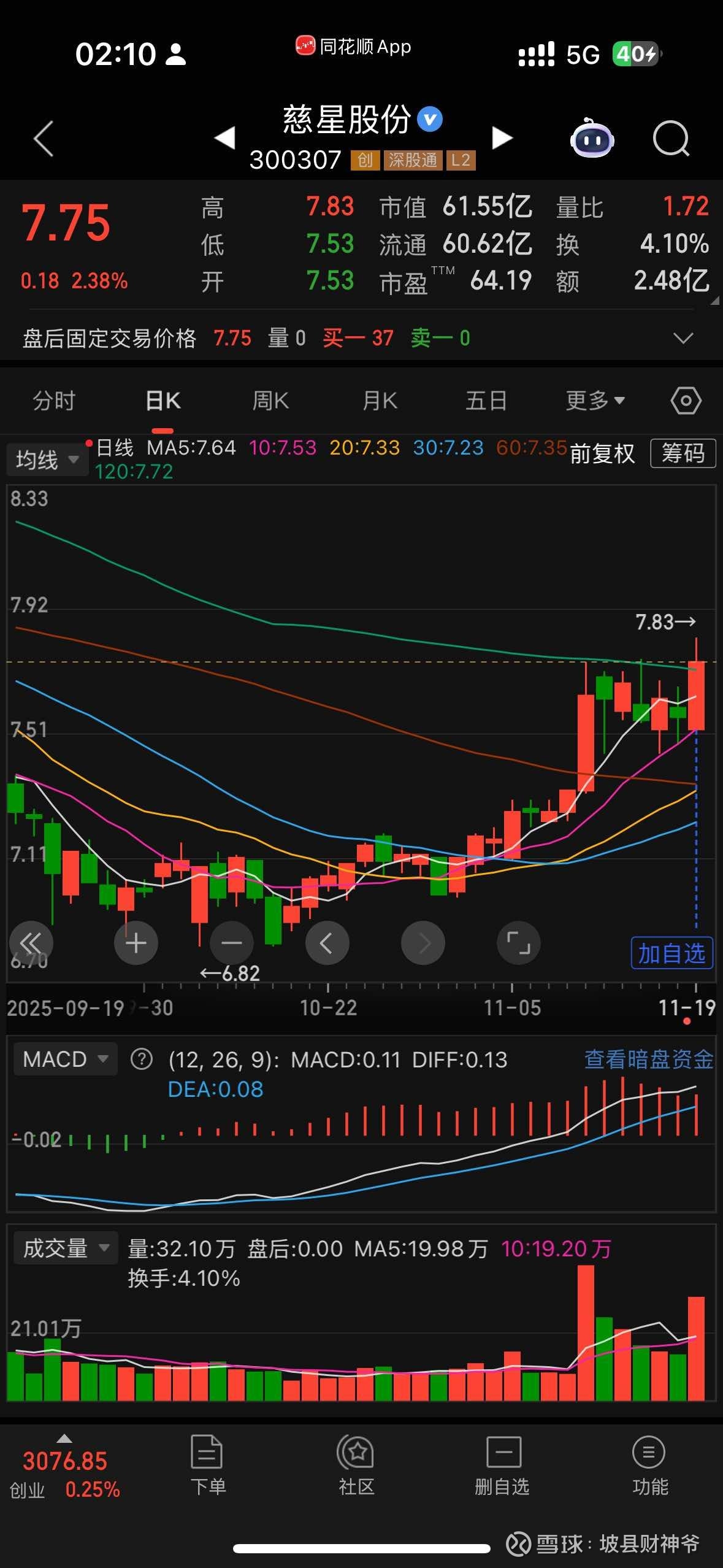
Task: Go back using the top-left arrow
Action: coord(44,139)
